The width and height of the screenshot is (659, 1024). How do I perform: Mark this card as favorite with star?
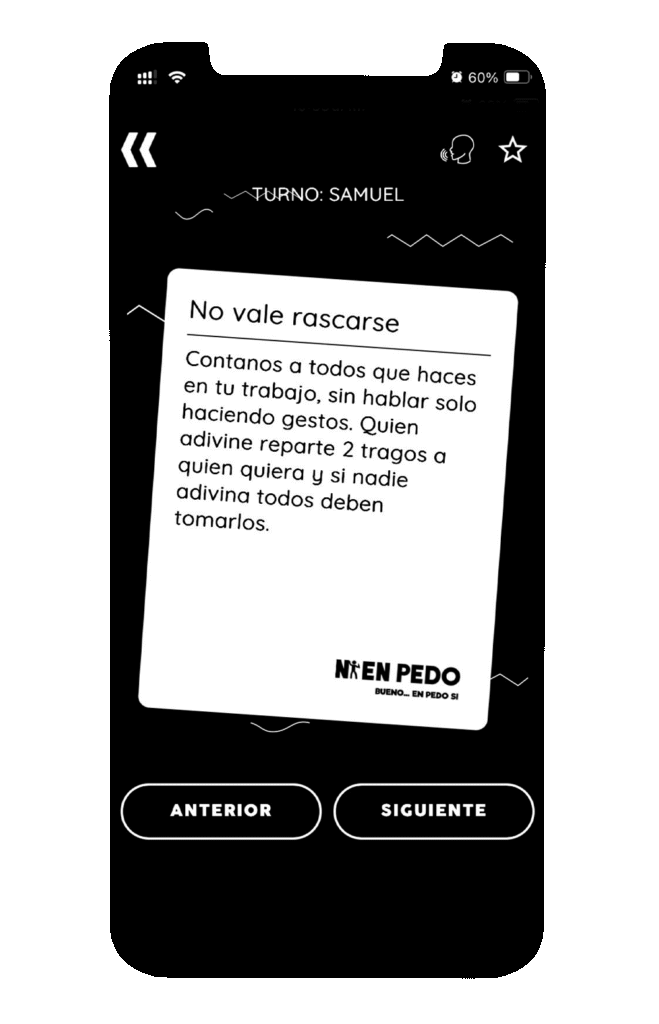click(x=513, y=150)
